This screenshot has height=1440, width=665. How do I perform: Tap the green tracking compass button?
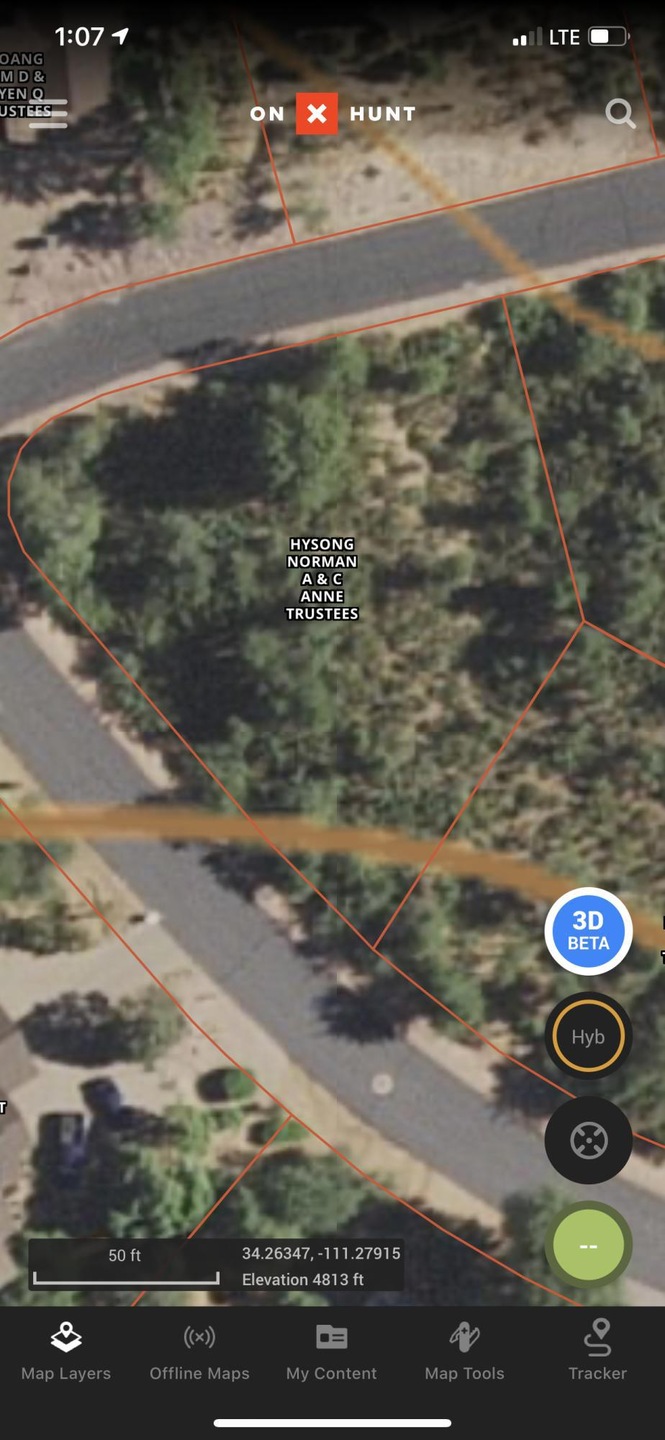(588, 1245)
